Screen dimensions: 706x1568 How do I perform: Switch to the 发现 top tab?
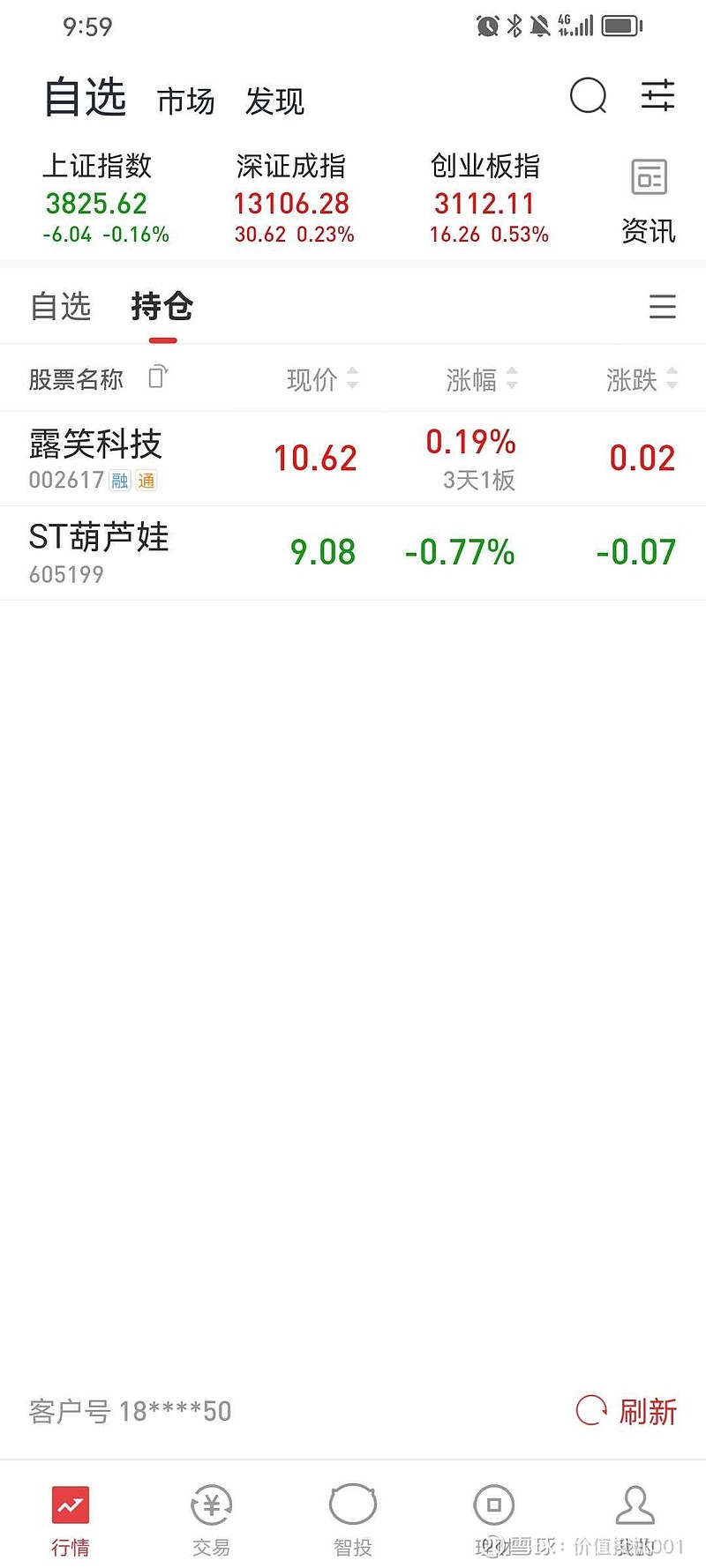[274, 101]
